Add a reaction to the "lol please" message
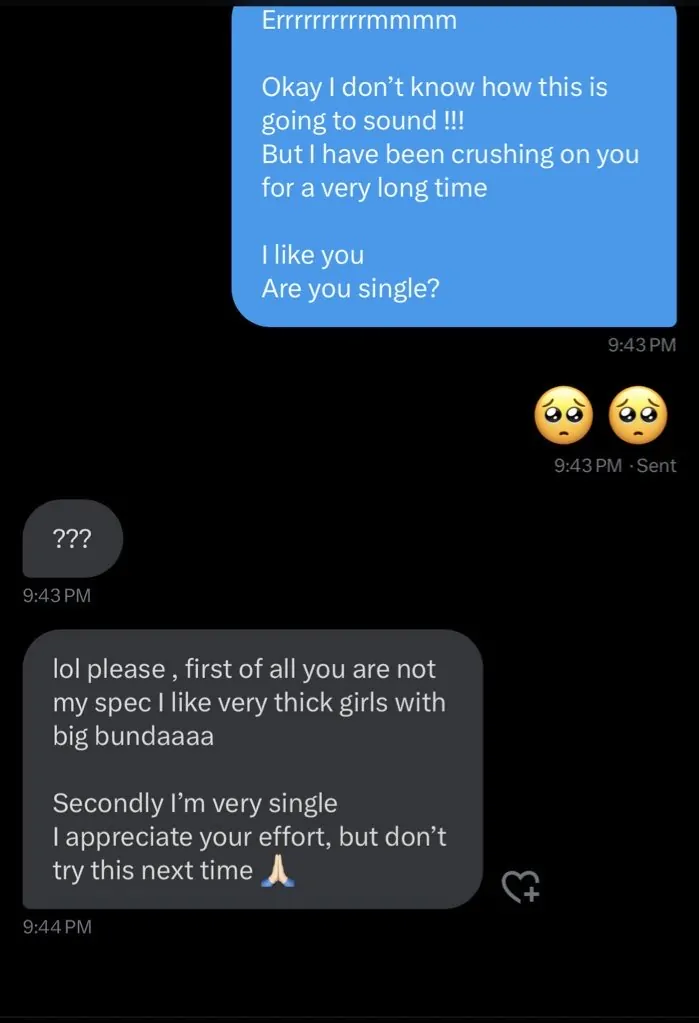Screen dimensions: 699x1023 pyautogui.click(x=520, y=886)
